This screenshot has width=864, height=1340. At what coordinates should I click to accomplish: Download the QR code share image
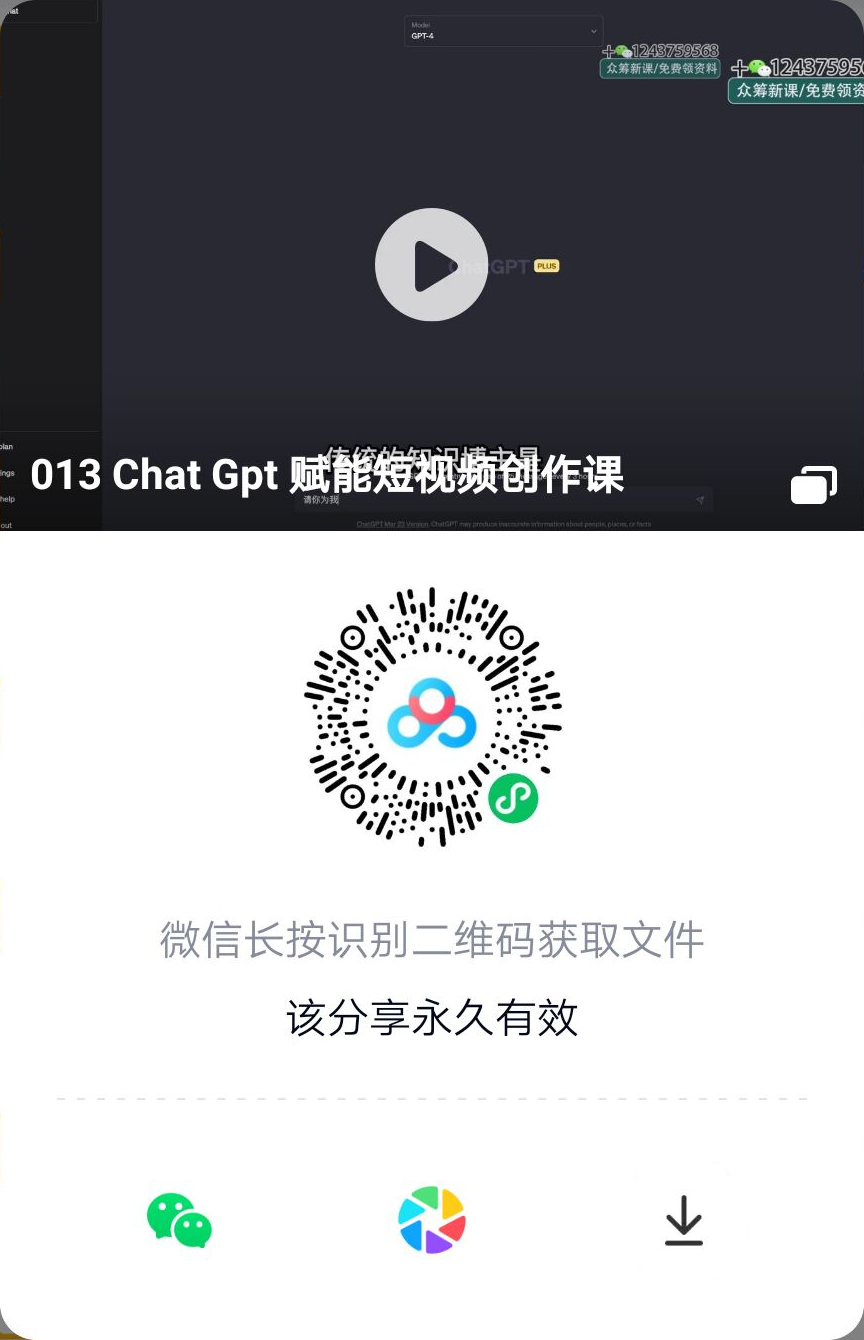[x=684, y=1220]
